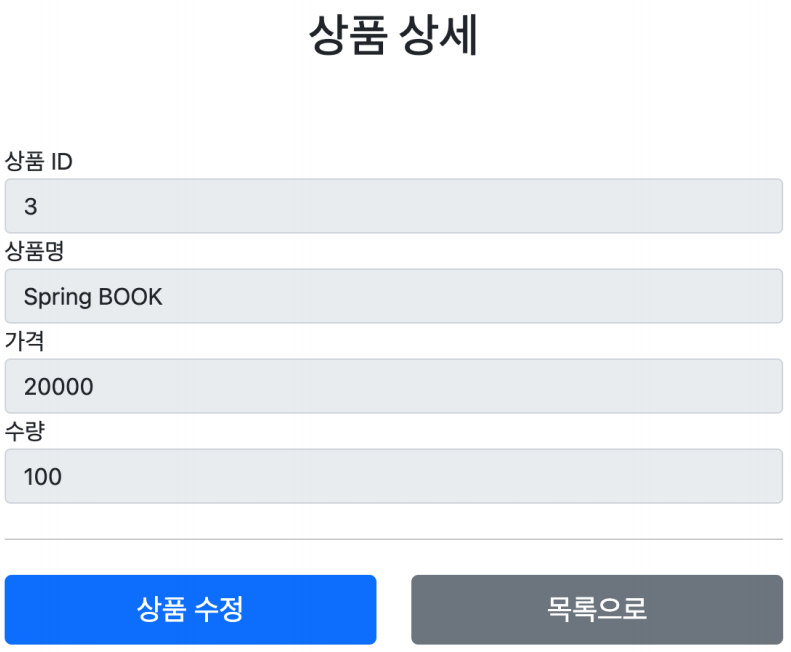Tap the 수량 field showing 100

[393, 476]
